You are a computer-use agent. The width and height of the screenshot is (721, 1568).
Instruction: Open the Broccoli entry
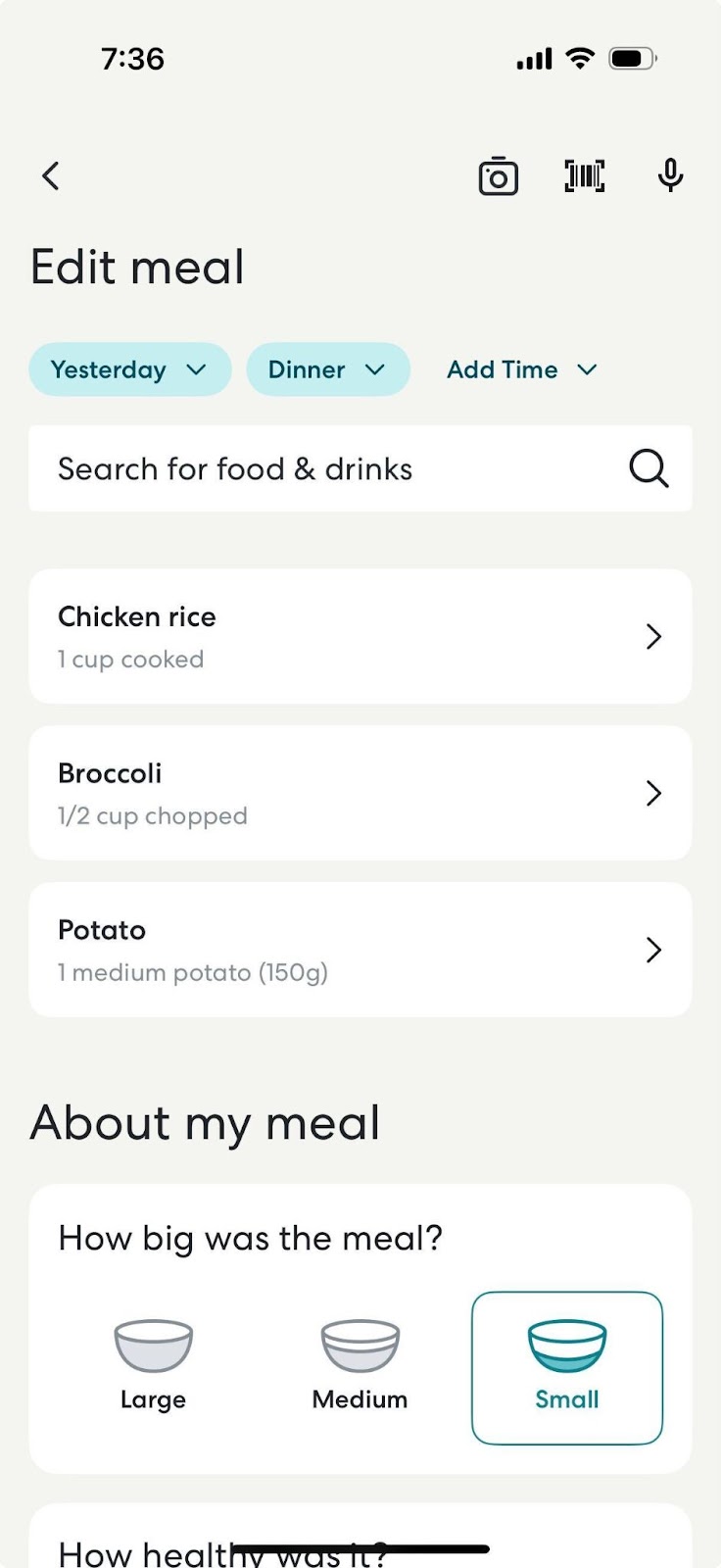coord(360,793)
